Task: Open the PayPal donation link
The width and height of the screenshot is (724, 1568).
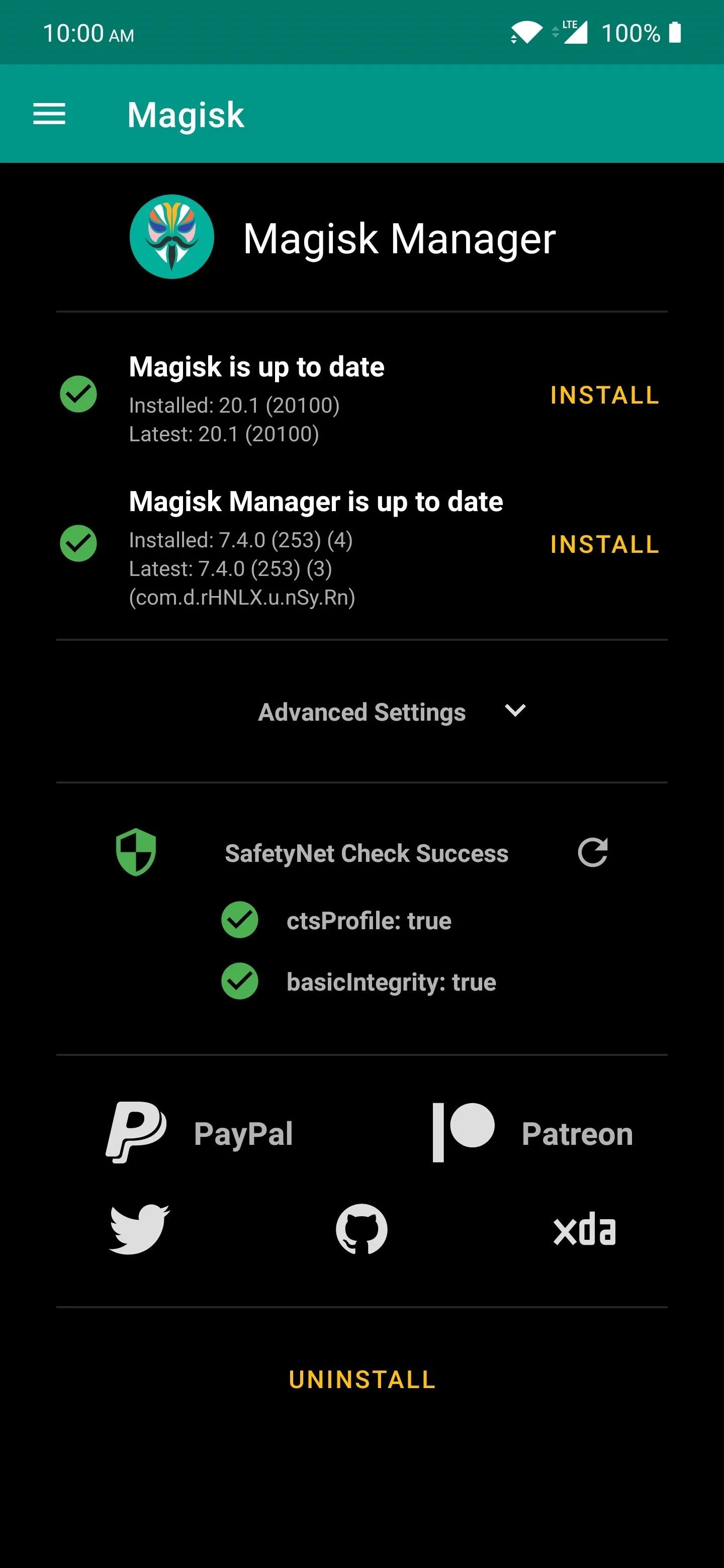Action: coord(200,1133)
